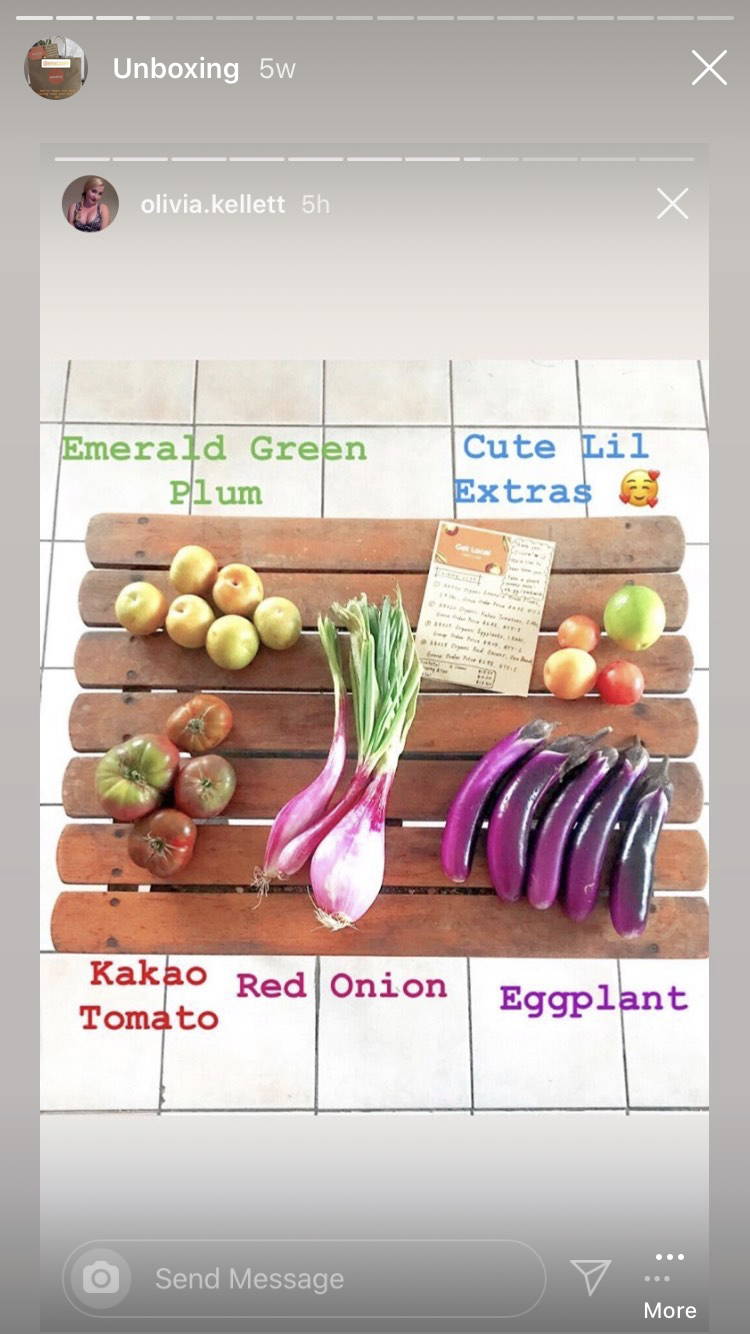Open the camera next to Send Message

tap(100, 1278)
